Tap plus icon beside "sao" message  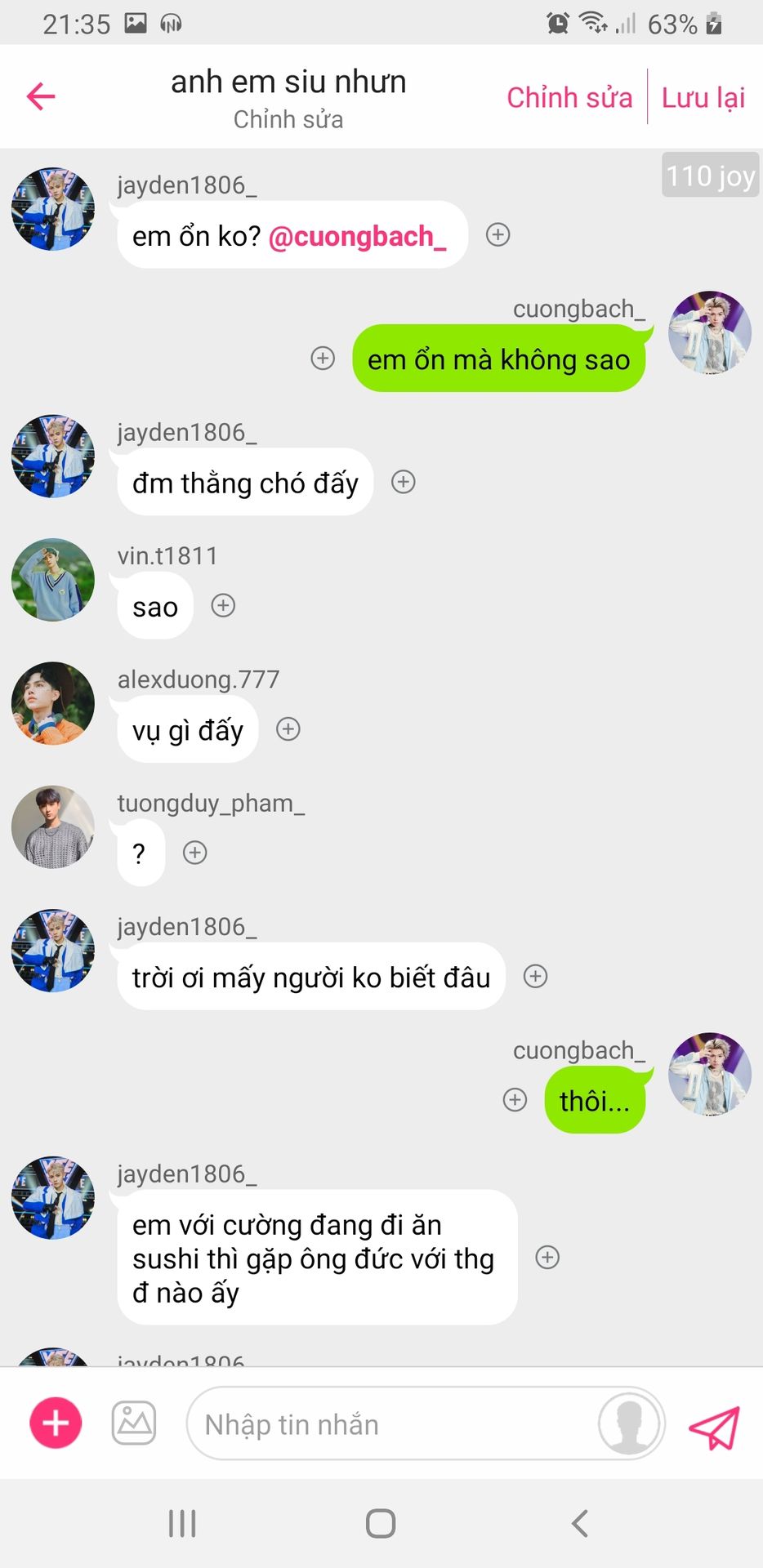pyautogui.click(x=223, y=605)
